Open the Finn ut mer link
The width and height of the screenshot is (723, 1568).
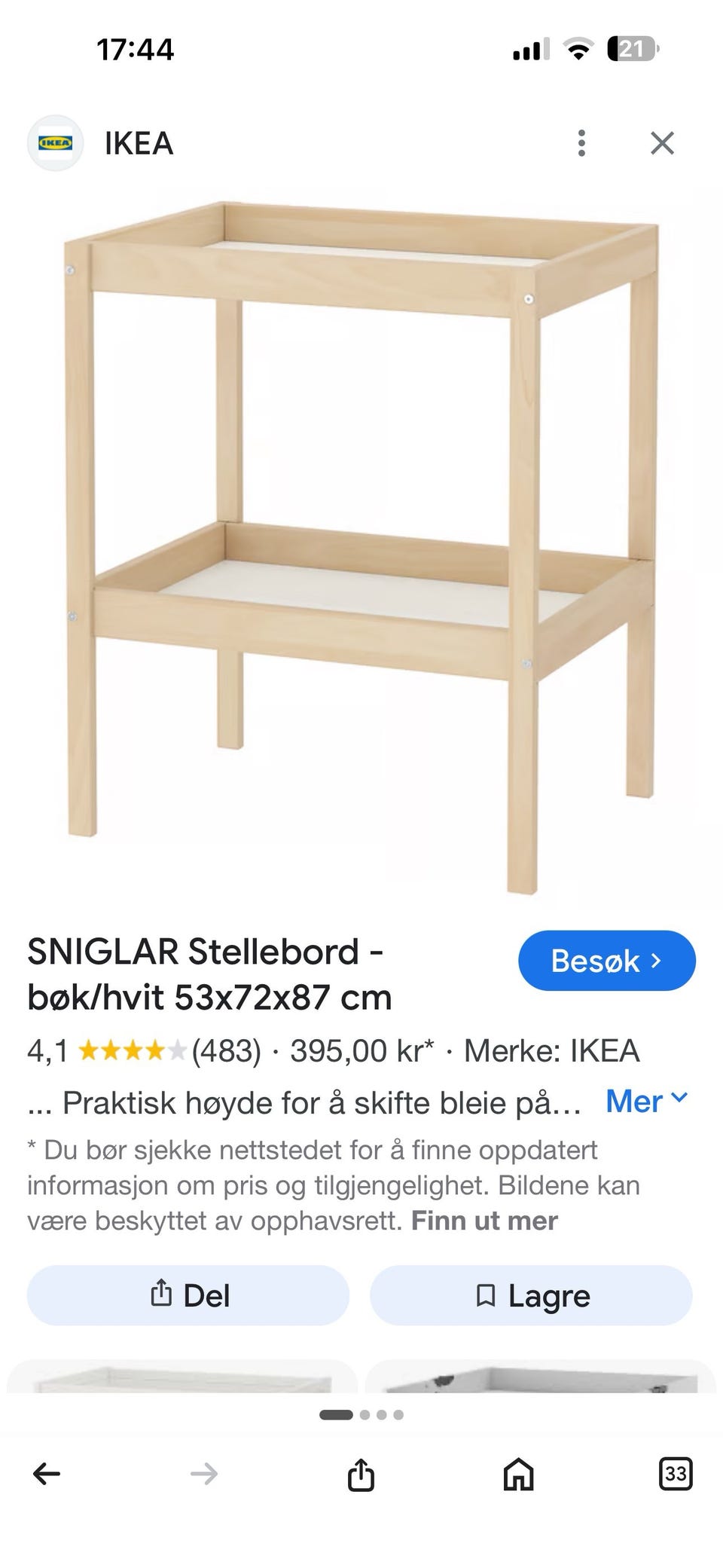pos(484,1221)
